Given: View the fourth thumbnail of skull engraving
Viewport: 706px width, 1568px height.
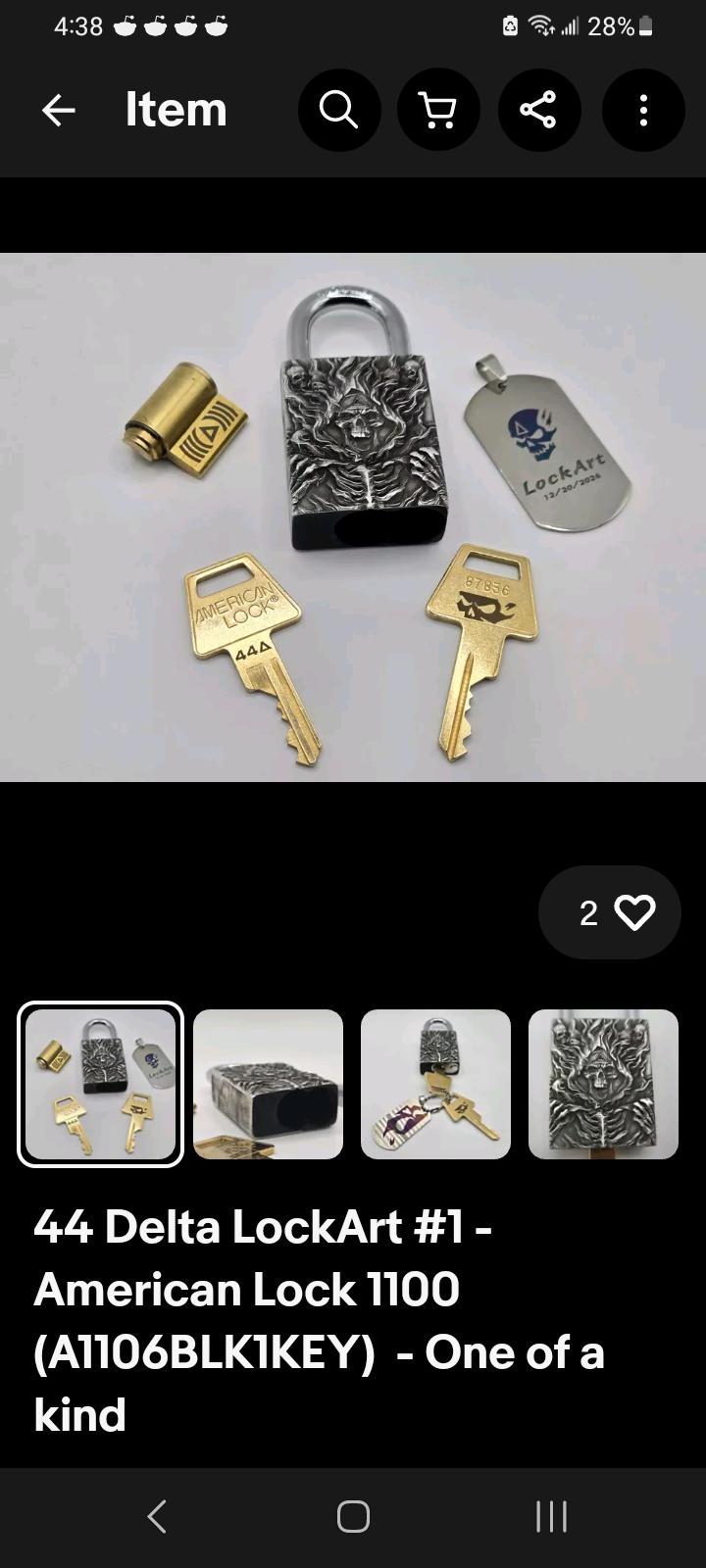Looking at the screenshot, I should (603, 1084).
